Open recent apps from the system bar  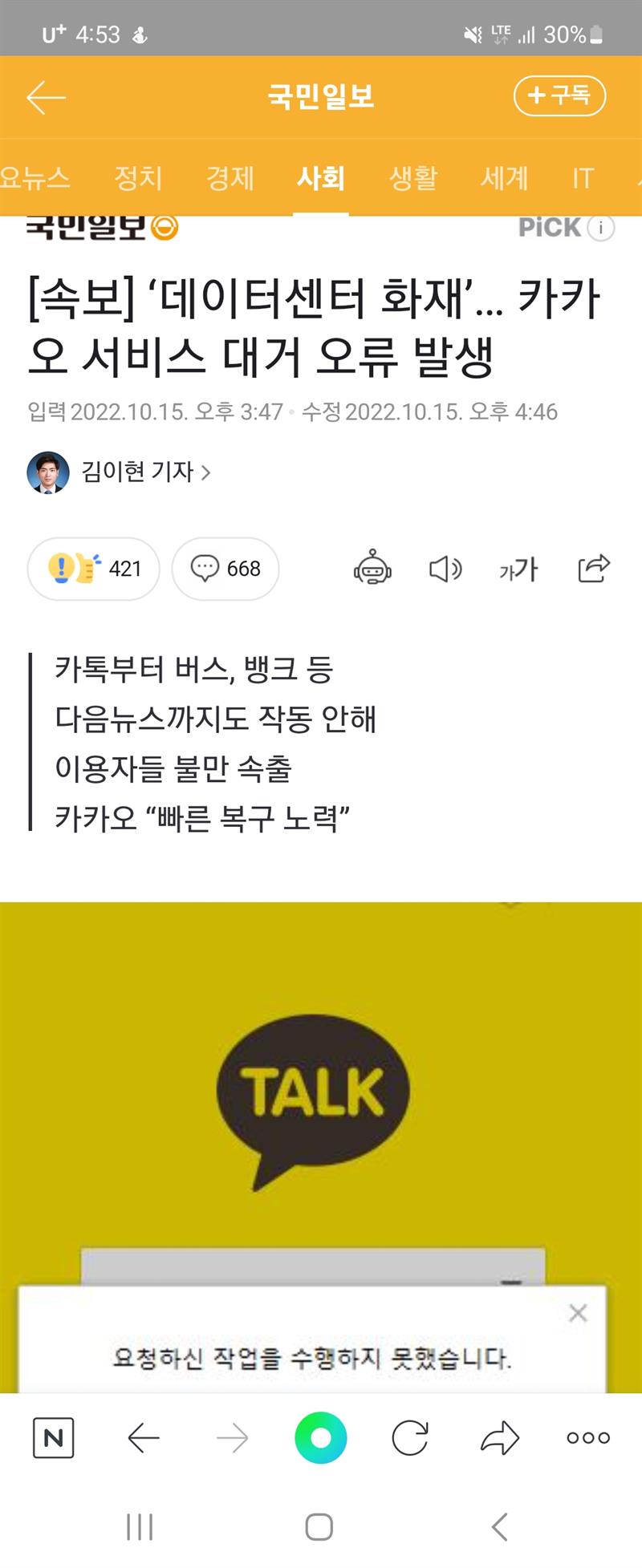140,1527
